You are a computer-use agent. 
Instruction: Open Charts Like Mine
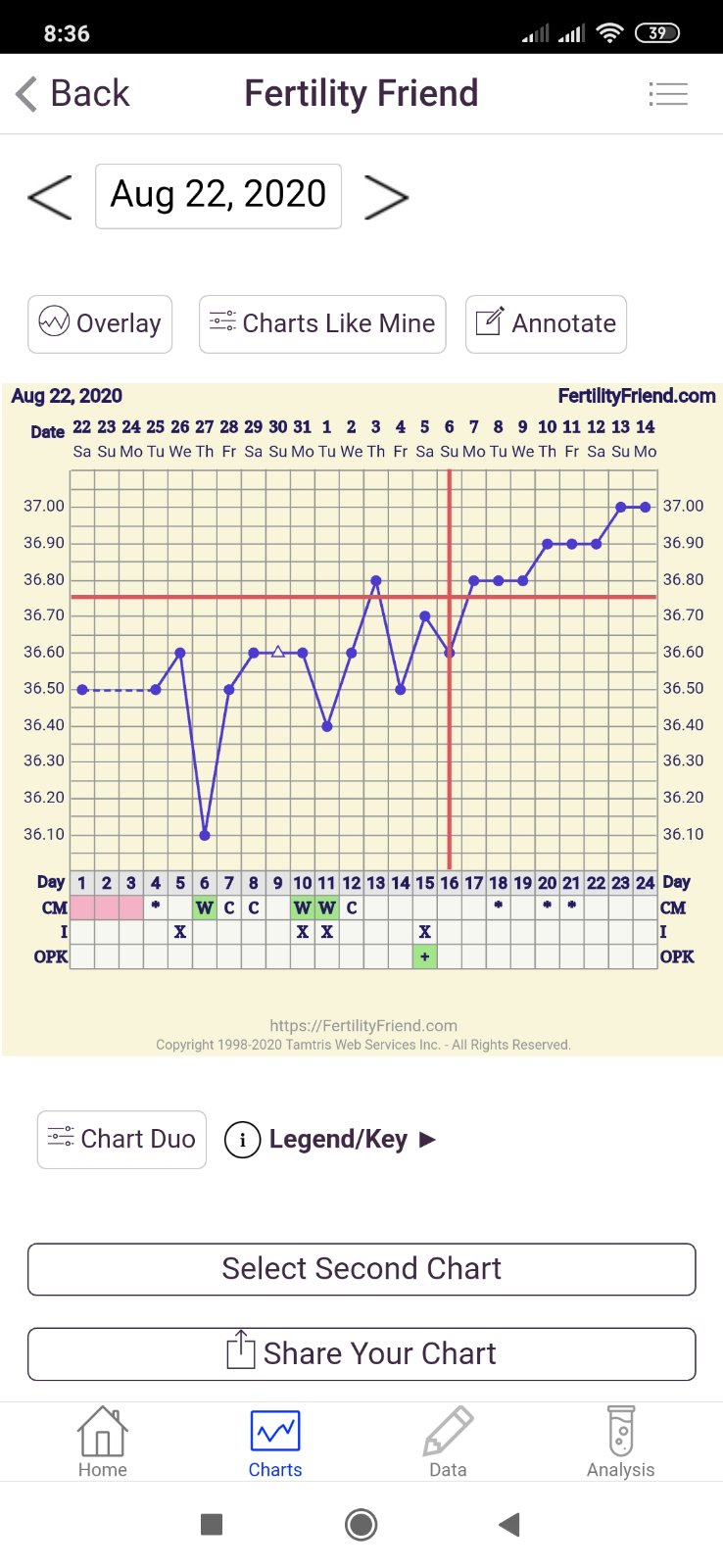point(322,323)
